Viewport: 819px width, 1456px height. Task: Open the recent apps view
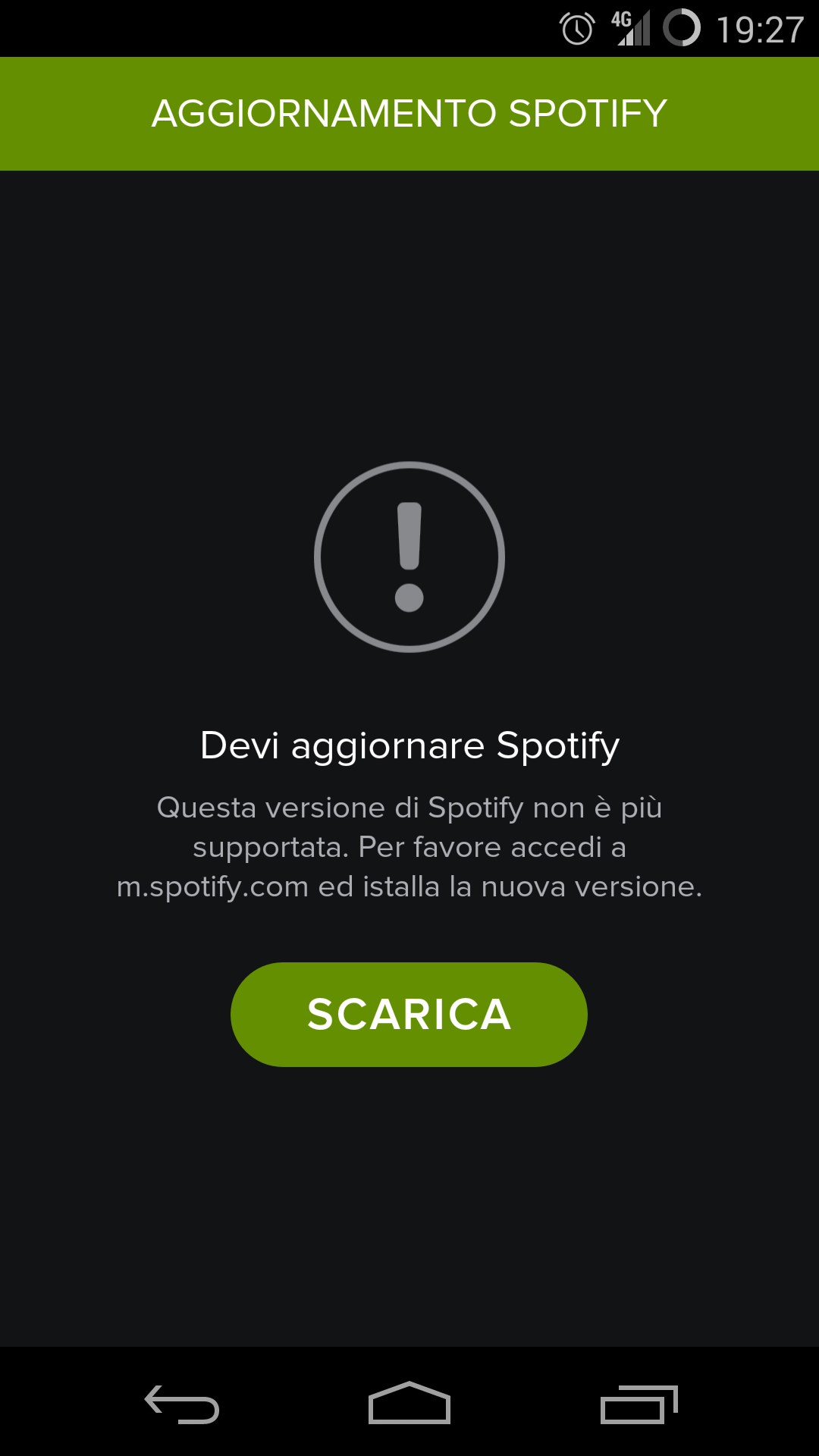tap(639, 1404)
